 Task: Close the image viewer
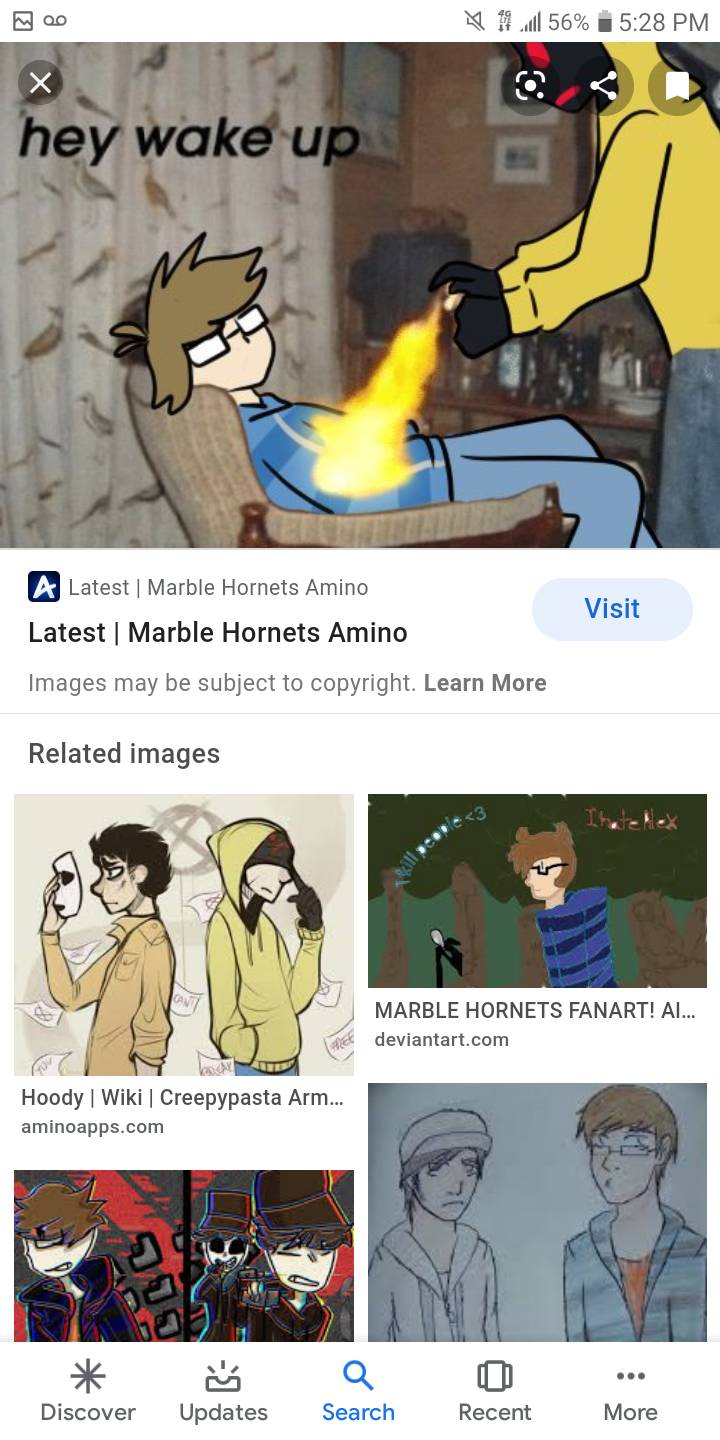click(40, 84)
